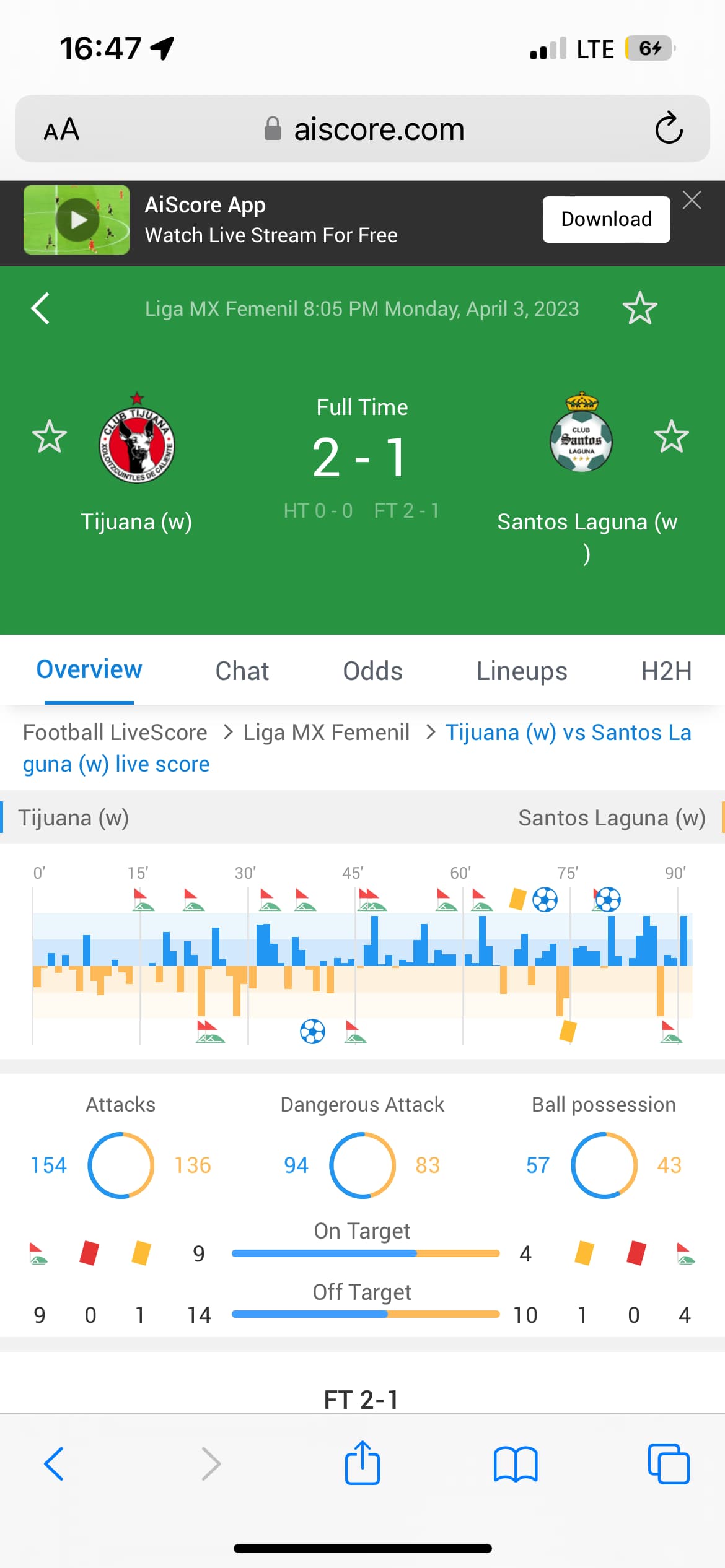Screen dimensions: 725x1568
Task: Open Liga MX Femenil breadcrumb link
Action: point(326,733)
